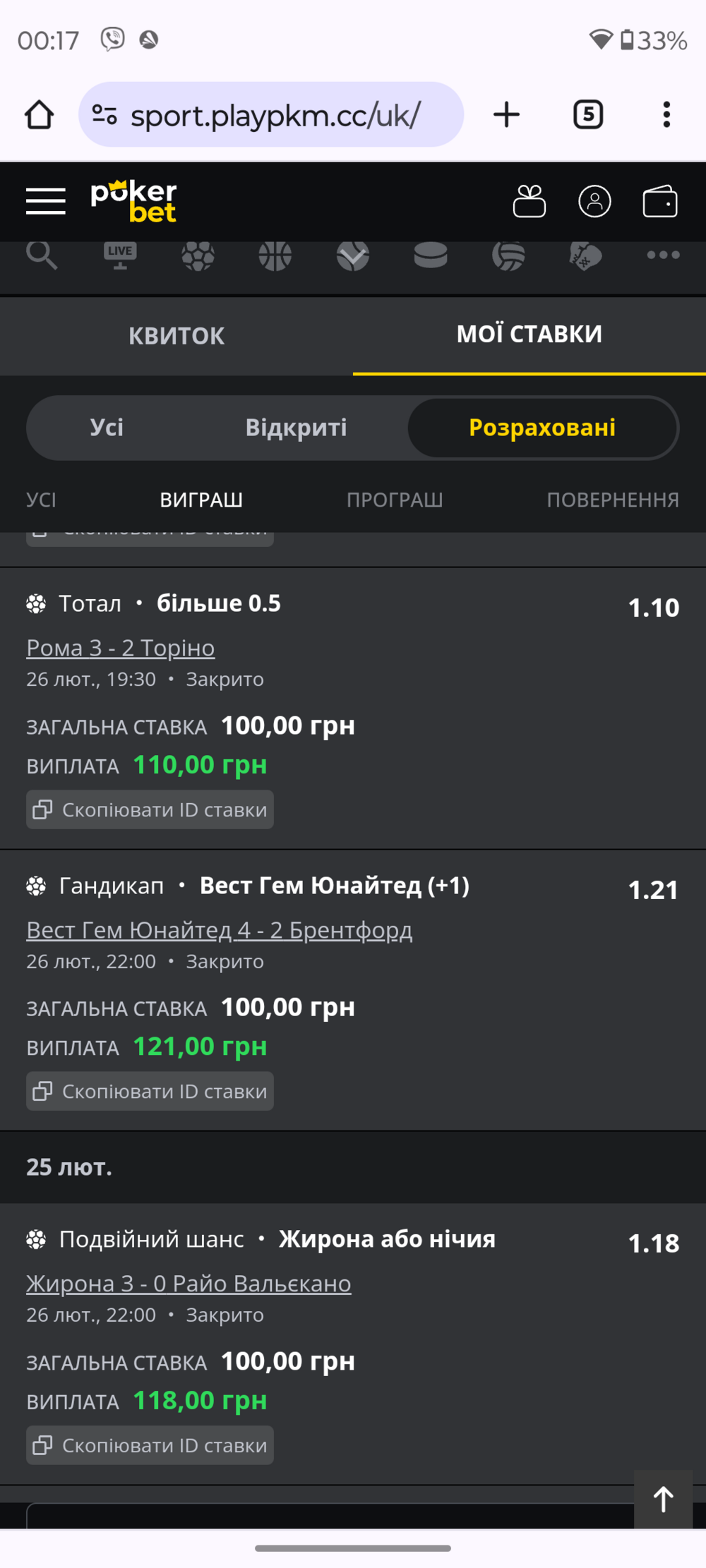This screenshot has height=1568, width=706.
Task: Copy bet ID for the Вест Гем bet
Action: coord(150,1091)
